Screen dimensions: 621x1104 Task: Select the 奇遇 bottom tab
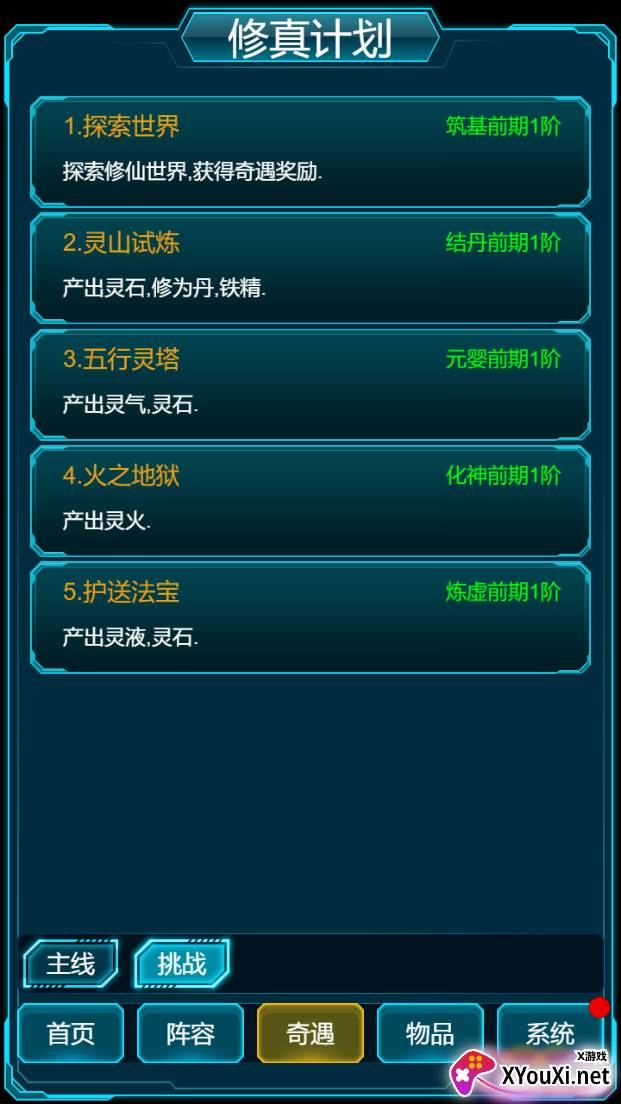(310, 1033)
